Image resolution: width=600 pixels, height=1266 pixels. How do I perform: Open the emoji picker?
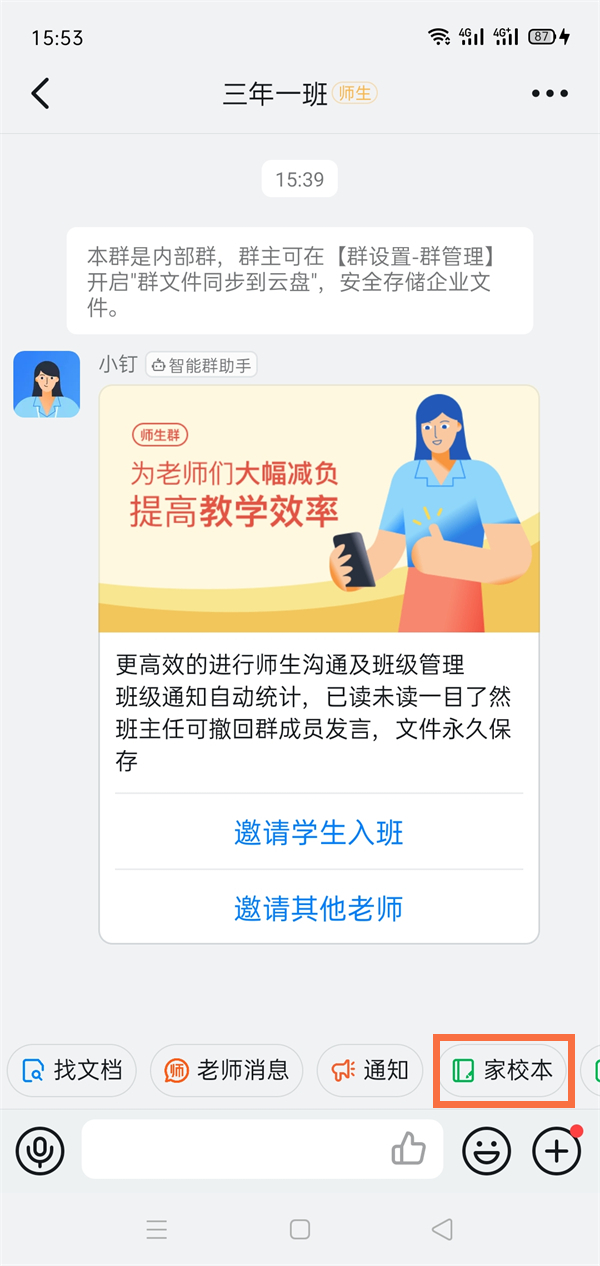coord(486,1152)
